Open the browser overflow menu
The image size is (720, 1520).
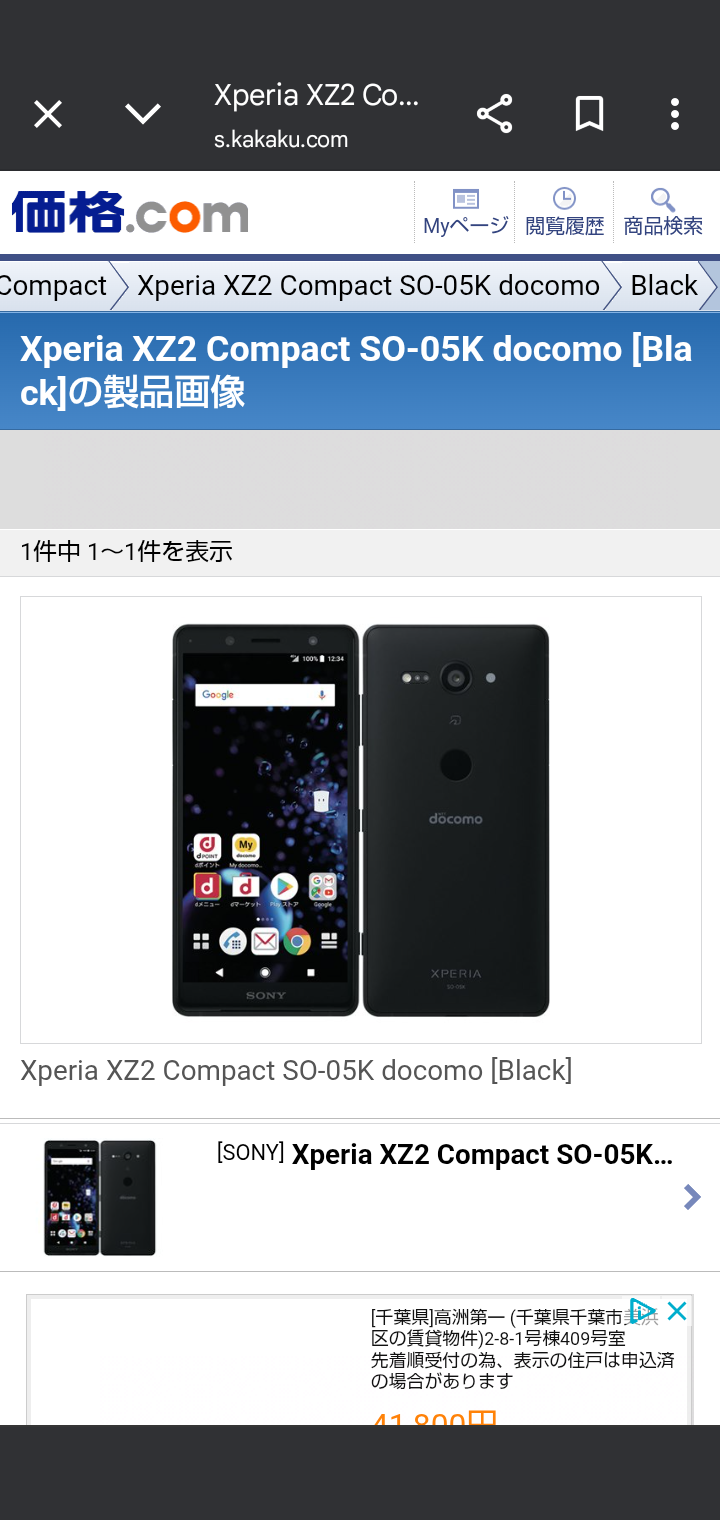675,114
